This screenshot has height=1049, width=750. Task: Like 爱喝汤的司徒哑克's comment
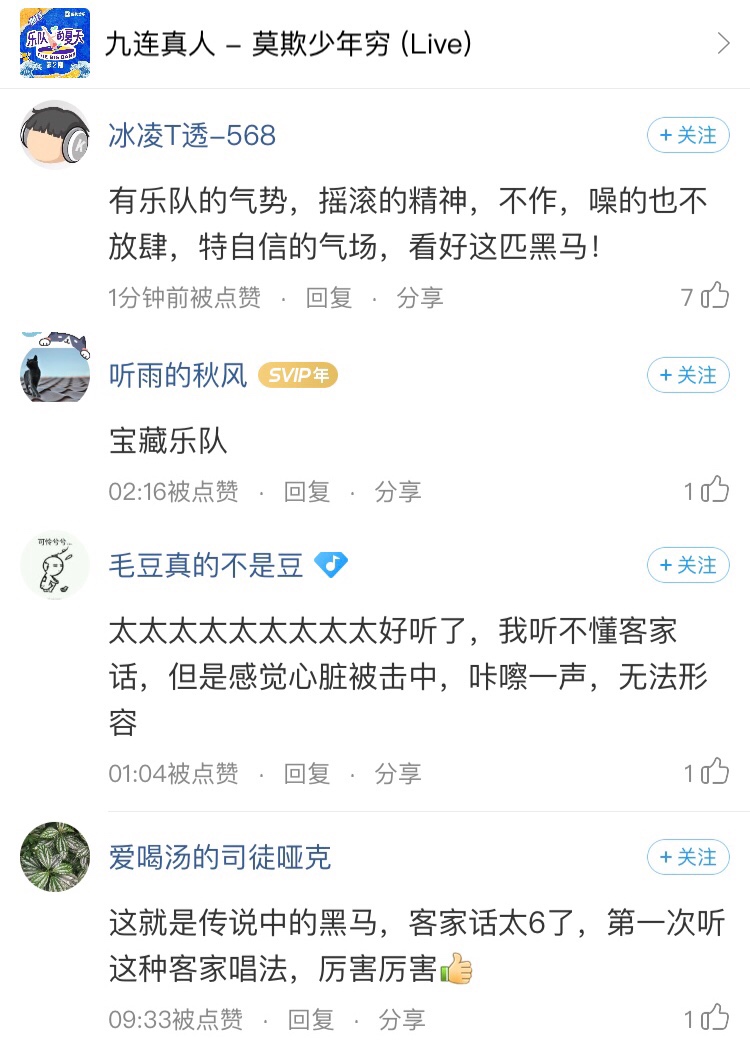[714, 1020]
